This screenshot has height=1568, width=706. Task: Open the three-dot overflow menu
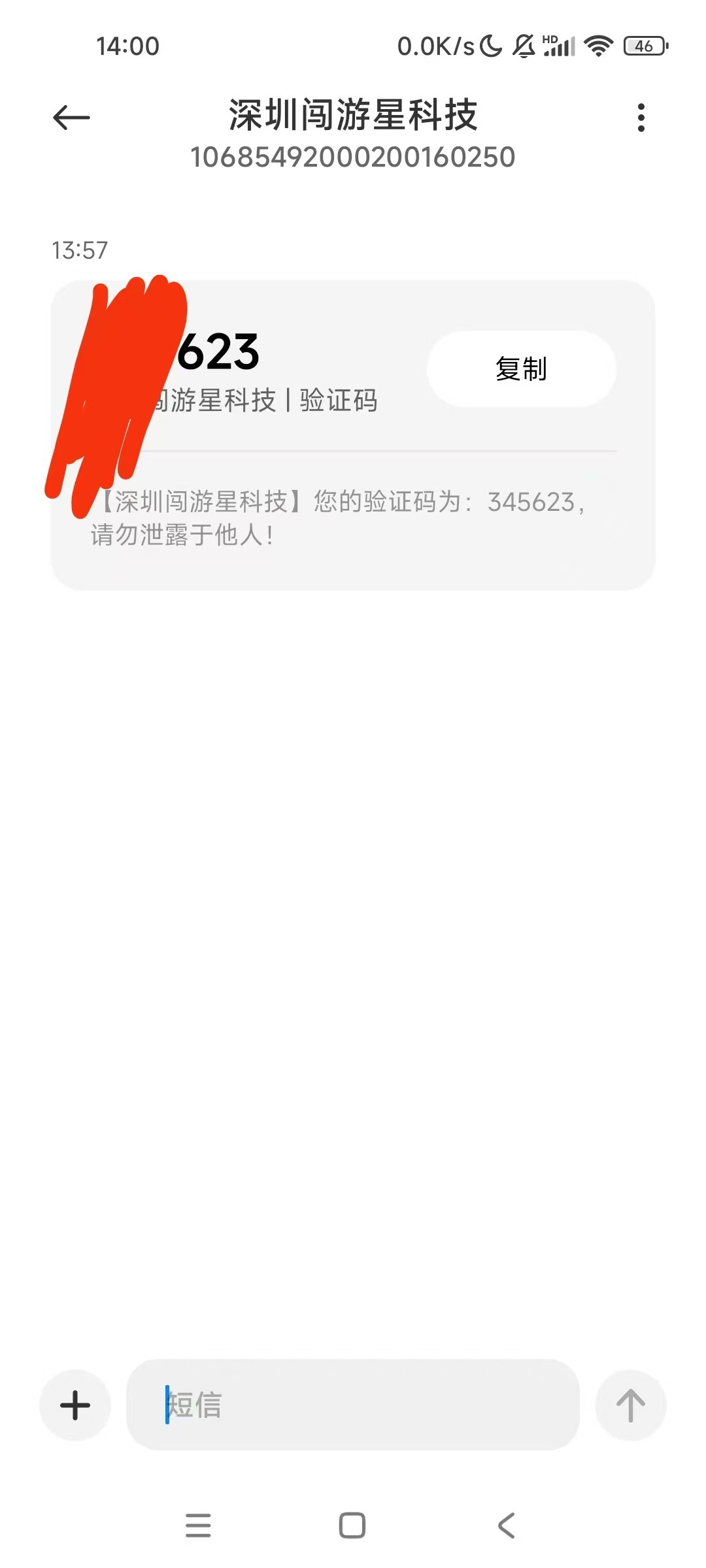(641, 118)
